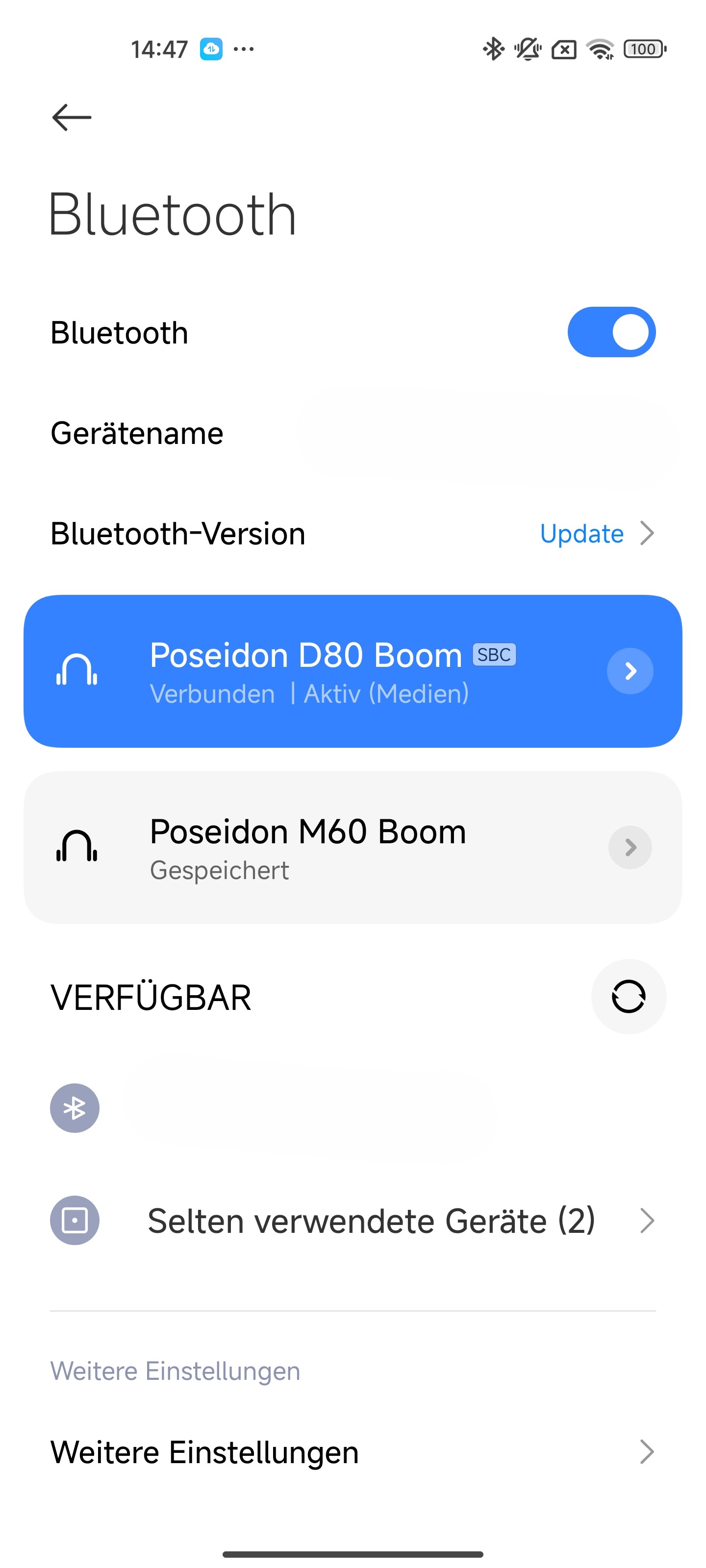Screen dimensions: 706x1568
Task: Open details arrow for Poseidon M60 Boom
Action: coord(630,847)
